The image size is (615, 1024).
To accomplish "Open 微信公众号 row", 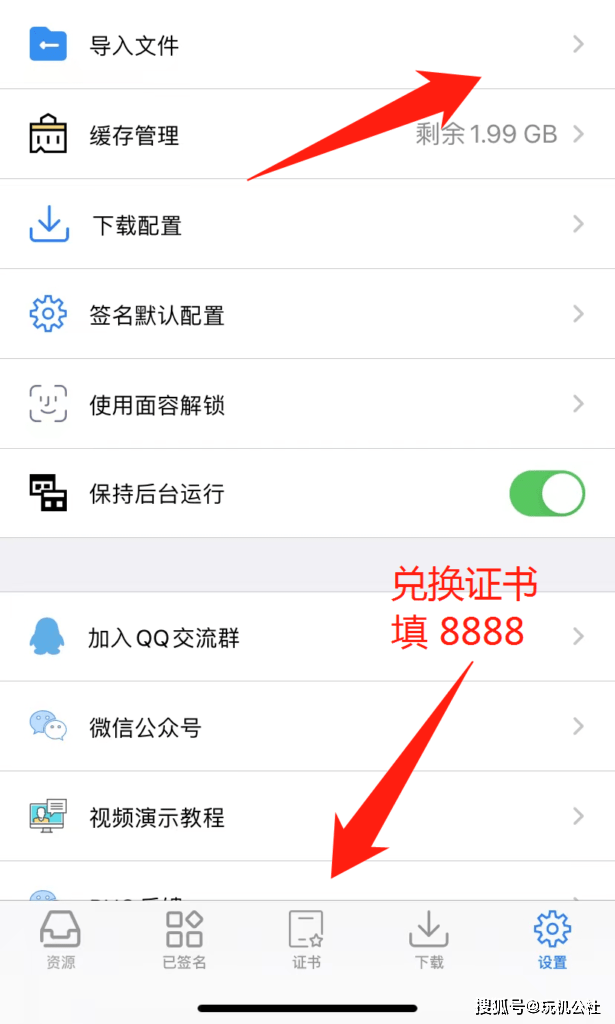I will click(300, 727).
